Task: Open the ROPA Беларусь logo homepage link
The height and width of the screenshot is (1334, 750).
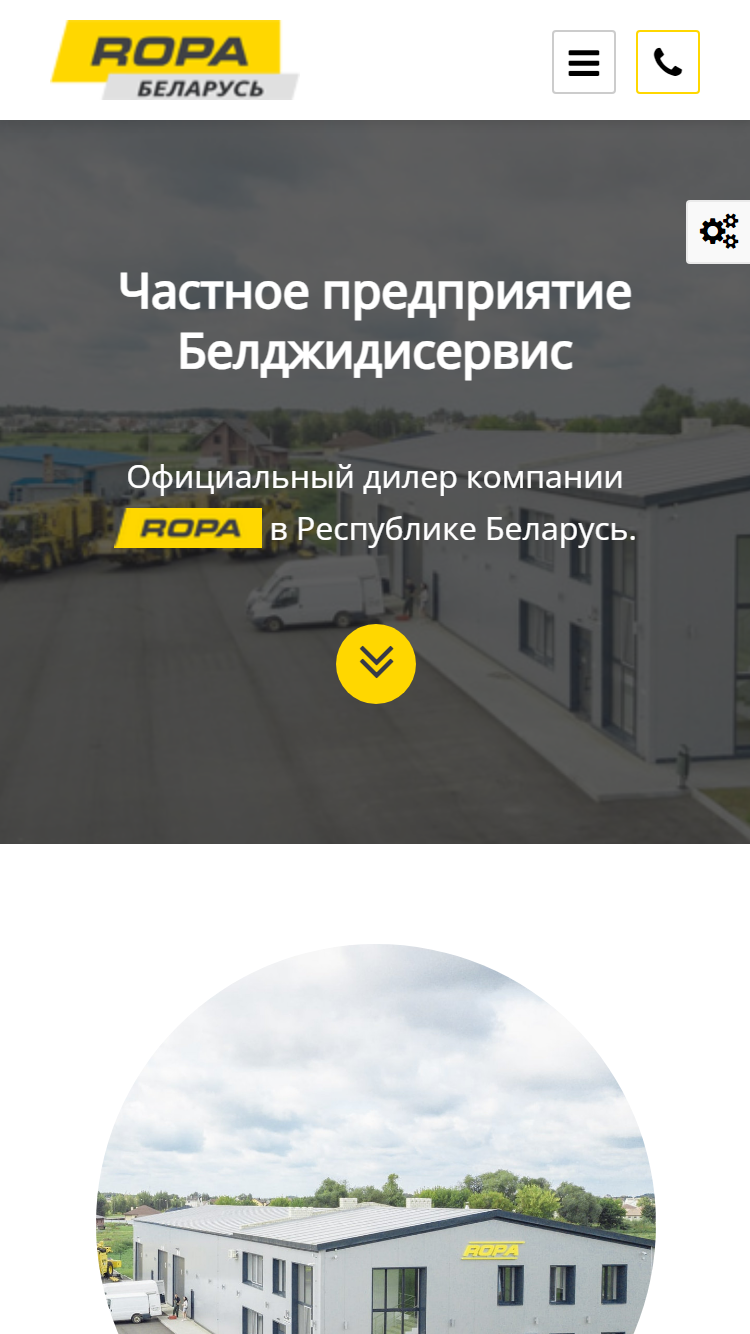Action: pyautogui.click(x=175, y=60)
